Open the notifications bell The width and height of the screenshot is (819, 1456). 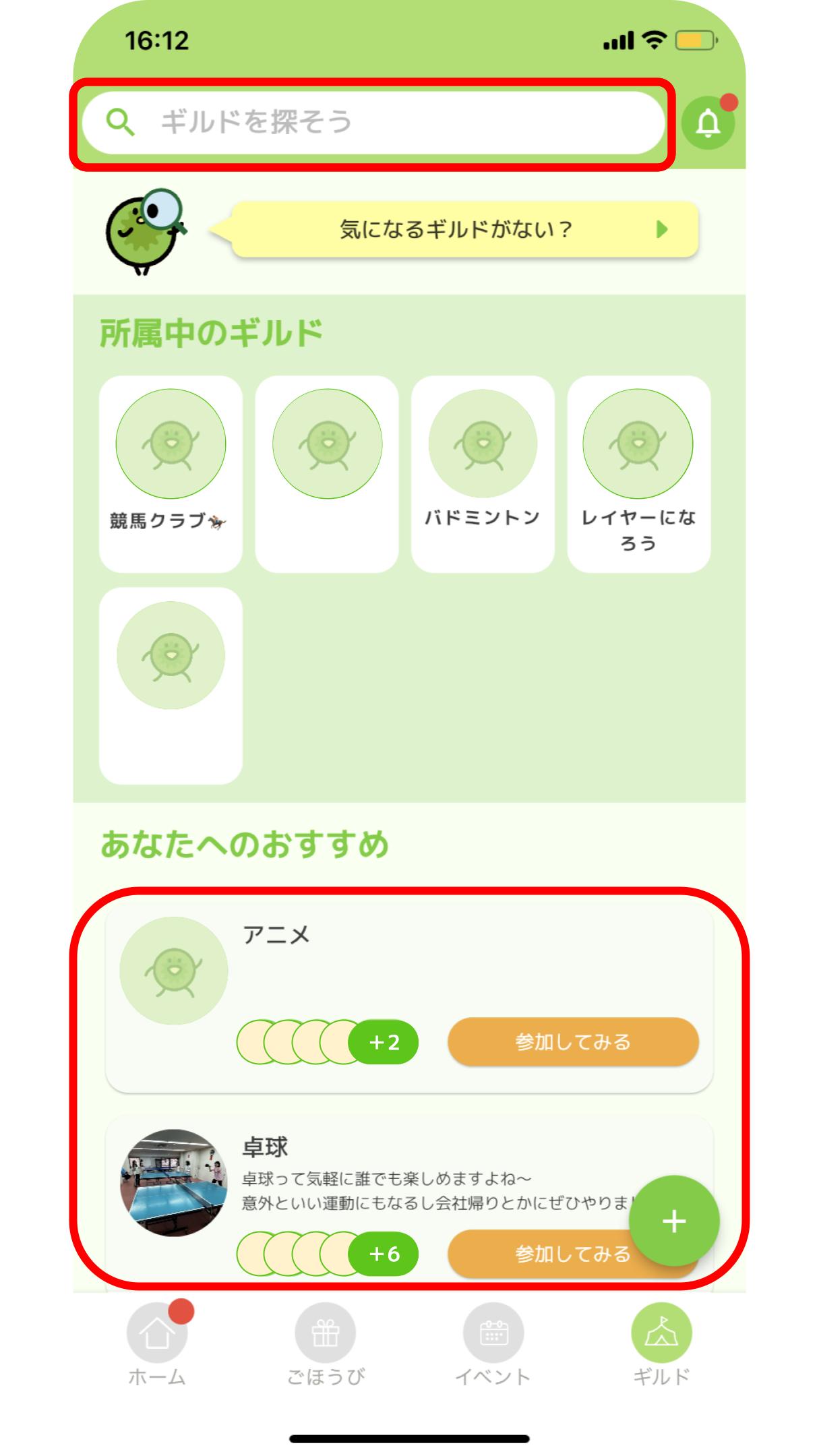point(708,123)
